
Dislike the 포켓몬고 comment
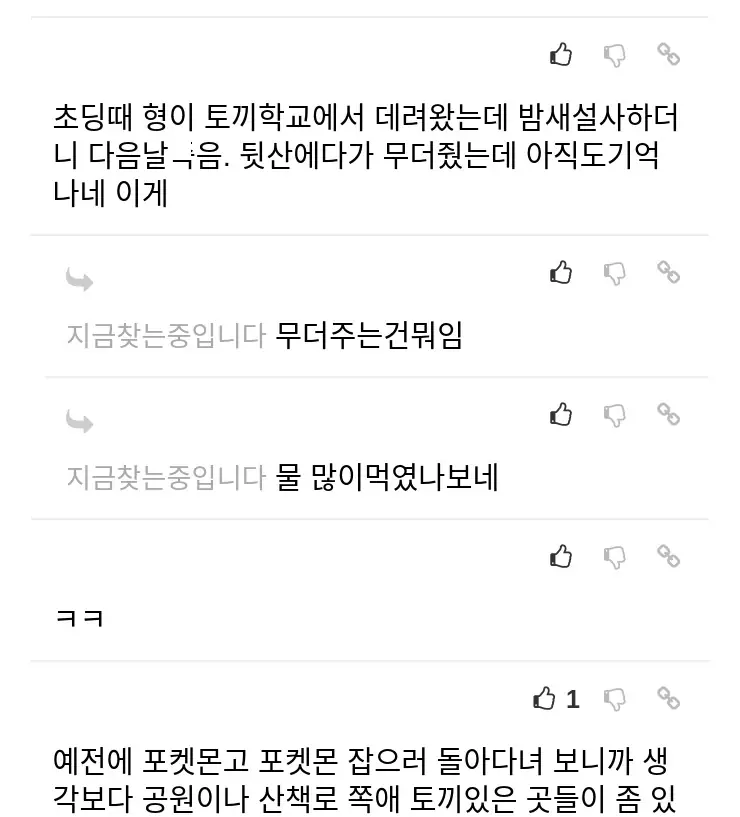pyautogui.click(x=615, y=698)
